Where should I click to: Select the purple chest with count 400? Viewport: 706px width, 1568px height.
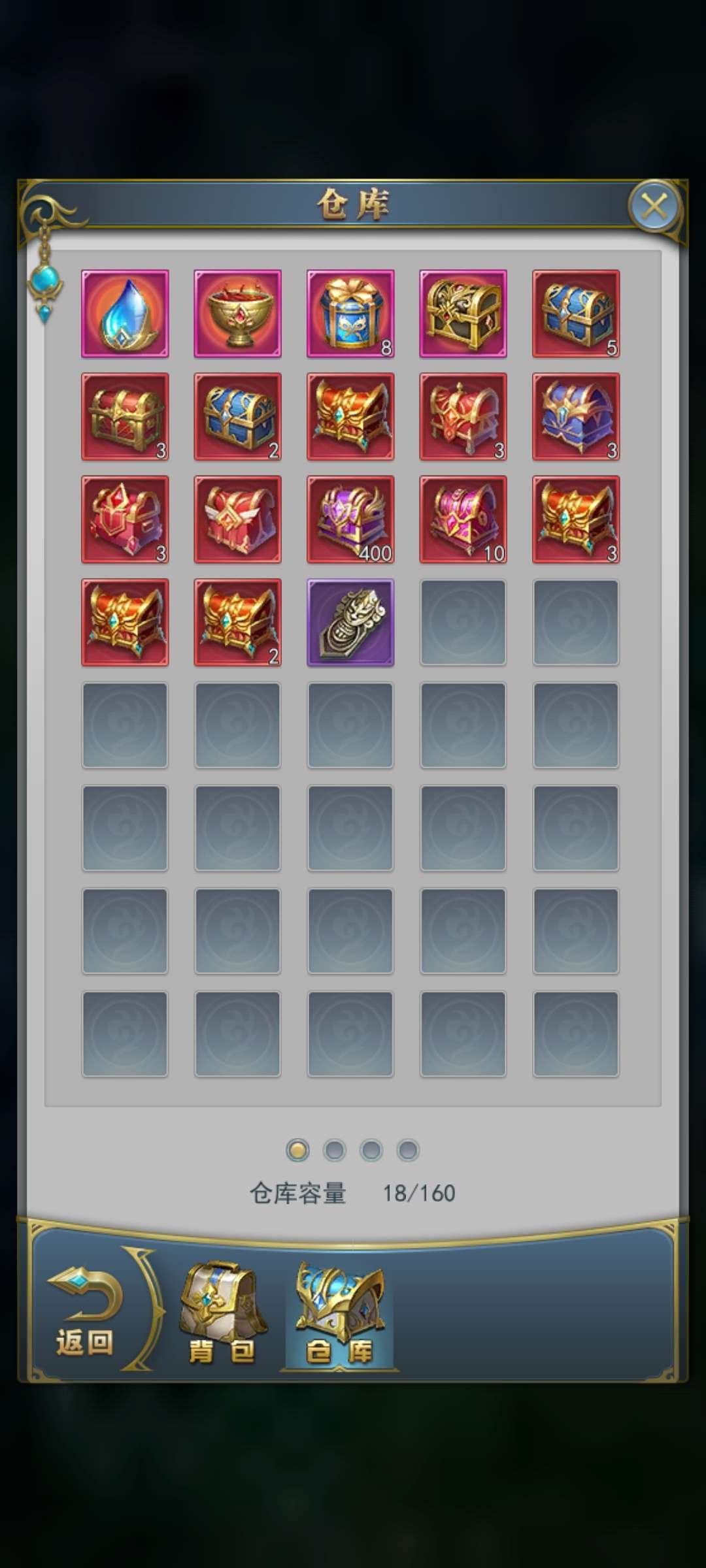tap(350, 519)
